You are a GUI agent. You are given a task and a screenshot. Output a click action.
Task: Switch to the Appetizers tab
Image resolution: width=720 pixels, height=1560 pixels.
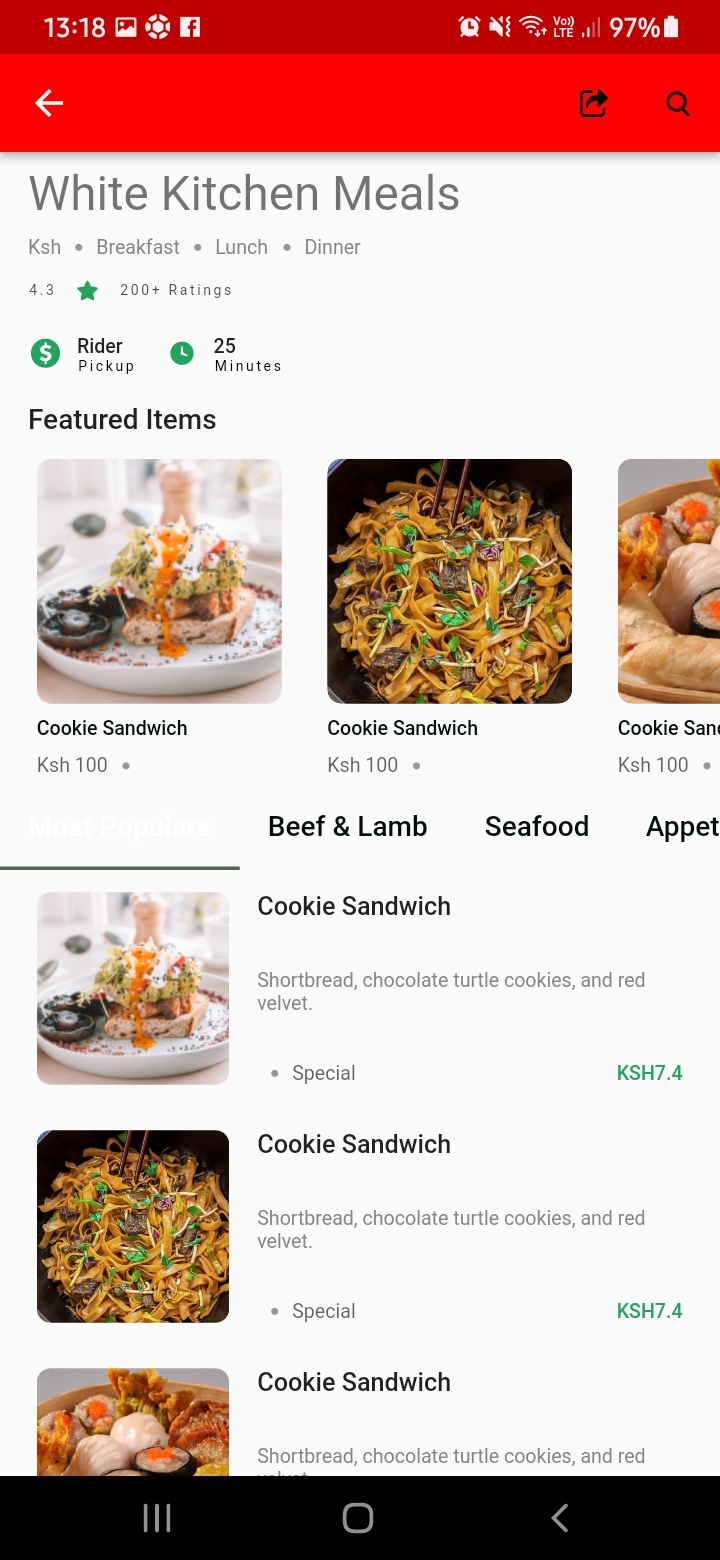pos(682,827)
